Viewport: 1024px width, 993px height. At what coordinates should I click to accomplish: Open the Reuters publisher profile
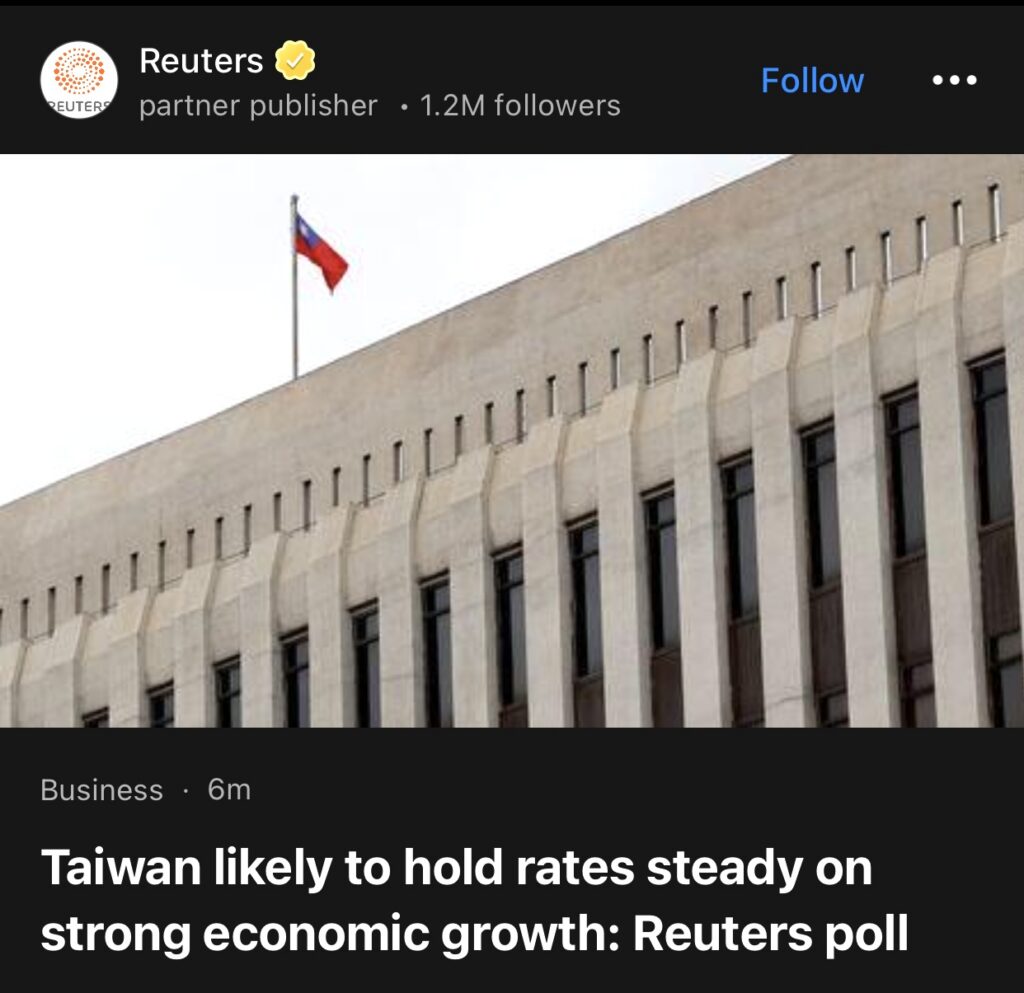(201, 62)
